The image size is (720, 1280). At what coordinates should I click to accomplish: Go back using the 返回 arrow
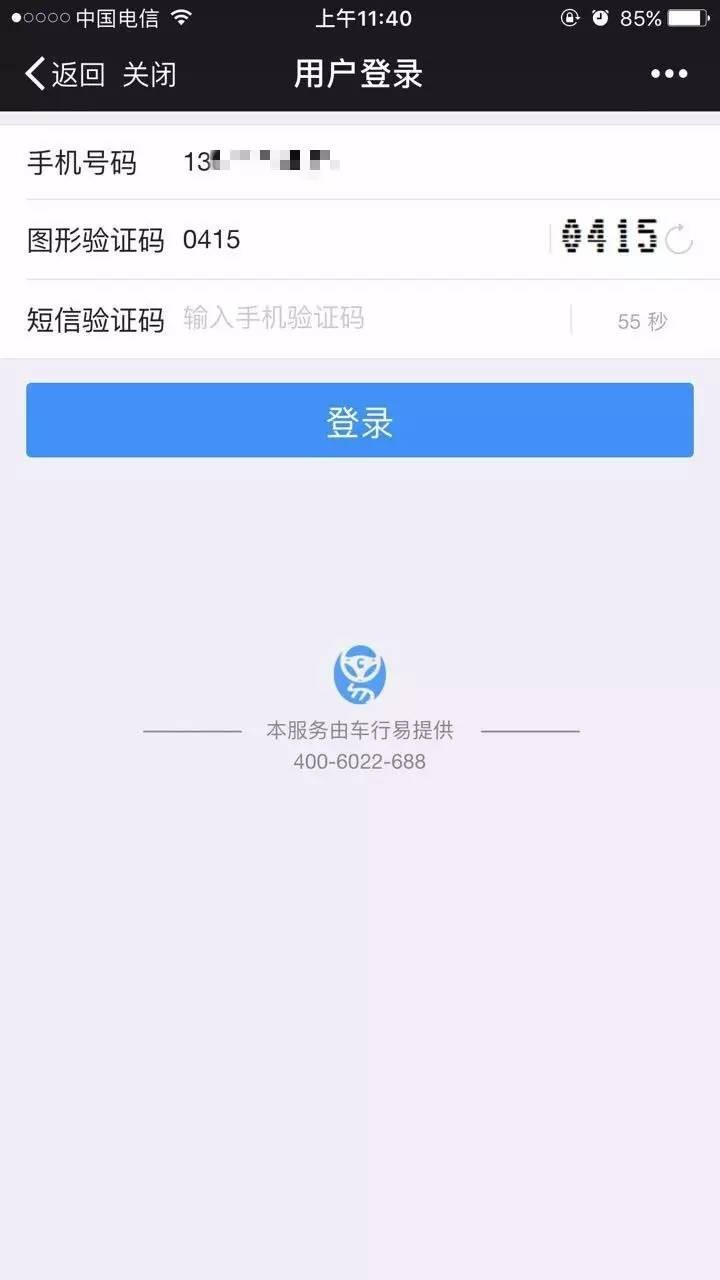coord(64,74)
